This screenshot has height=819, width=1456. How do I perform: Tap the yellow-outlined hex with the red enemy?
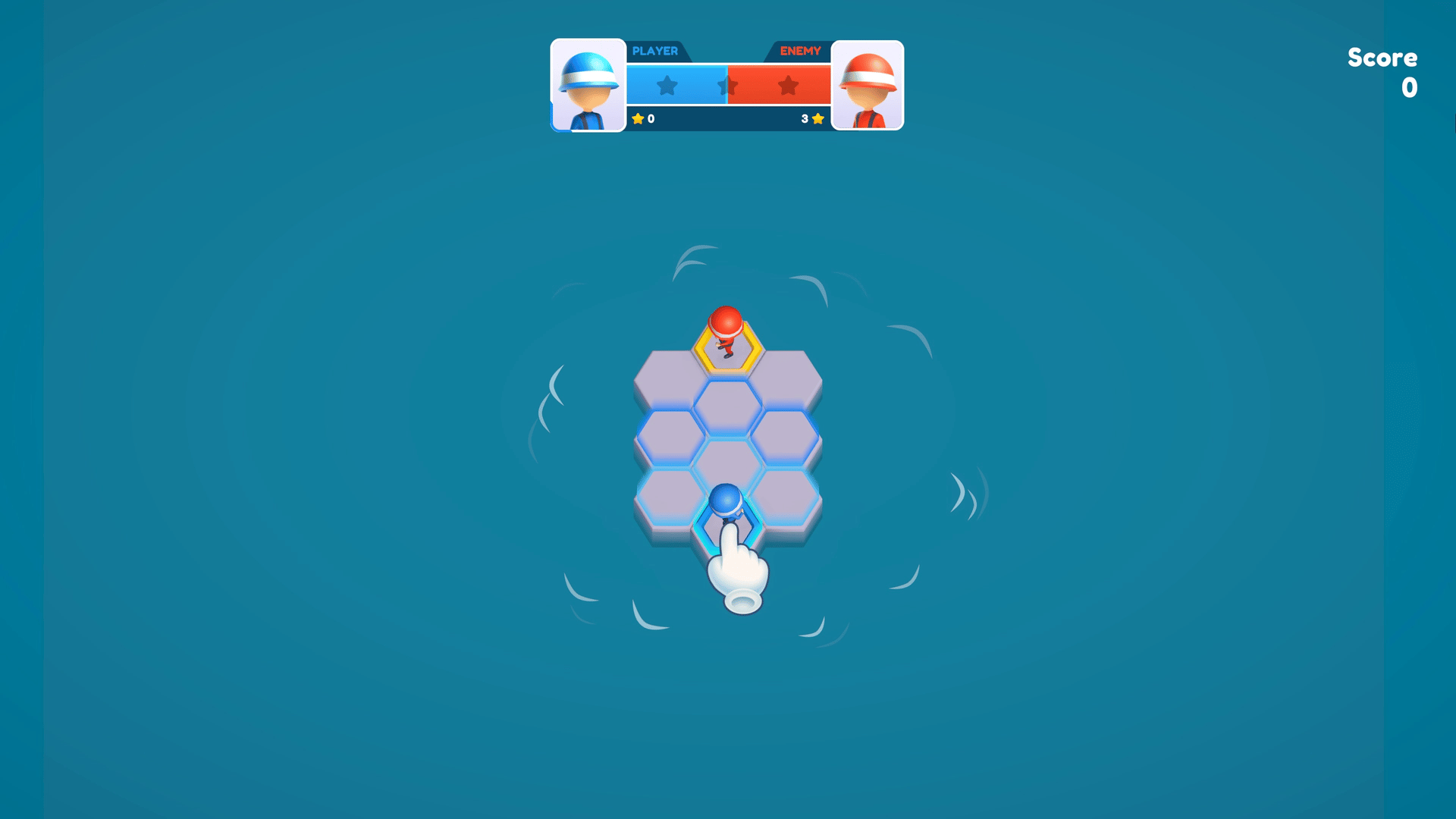pyautogui.click(x=726, y=348)
